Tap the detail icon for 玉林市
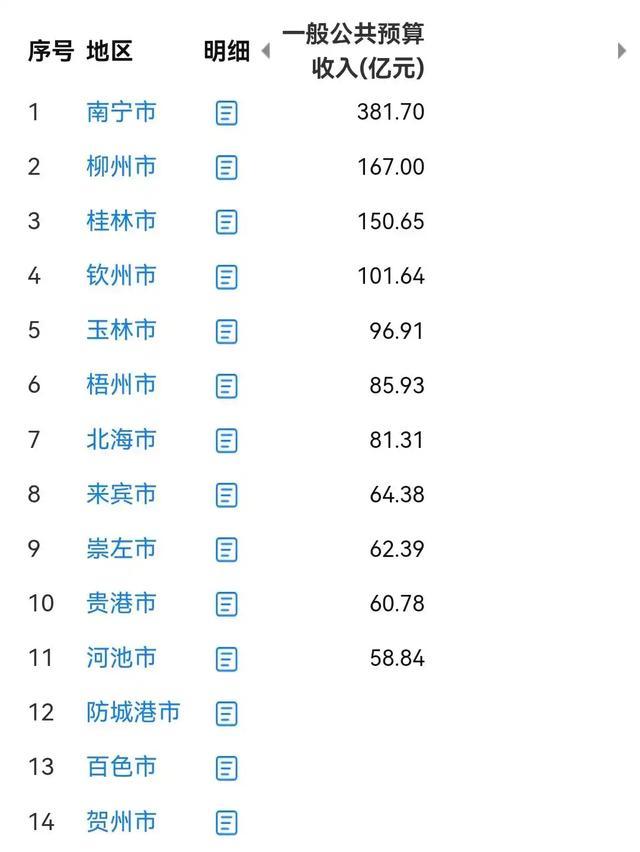 (x=227, y=331)
